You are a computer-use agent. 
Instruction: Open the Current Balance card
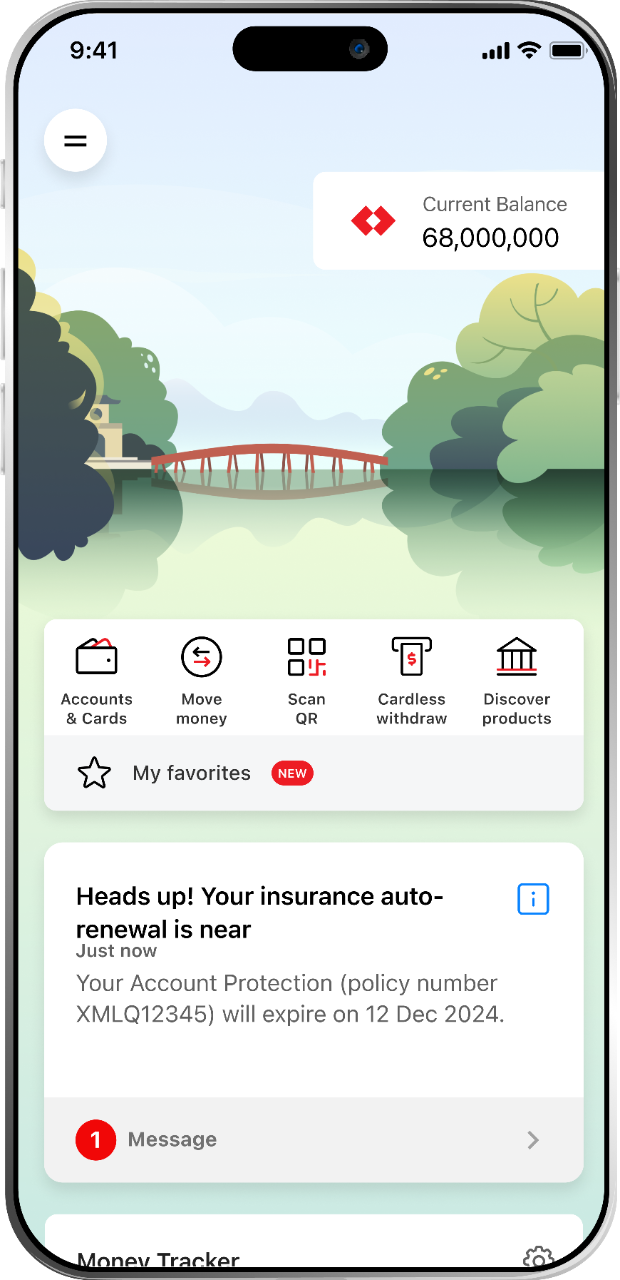coord(460,221)
